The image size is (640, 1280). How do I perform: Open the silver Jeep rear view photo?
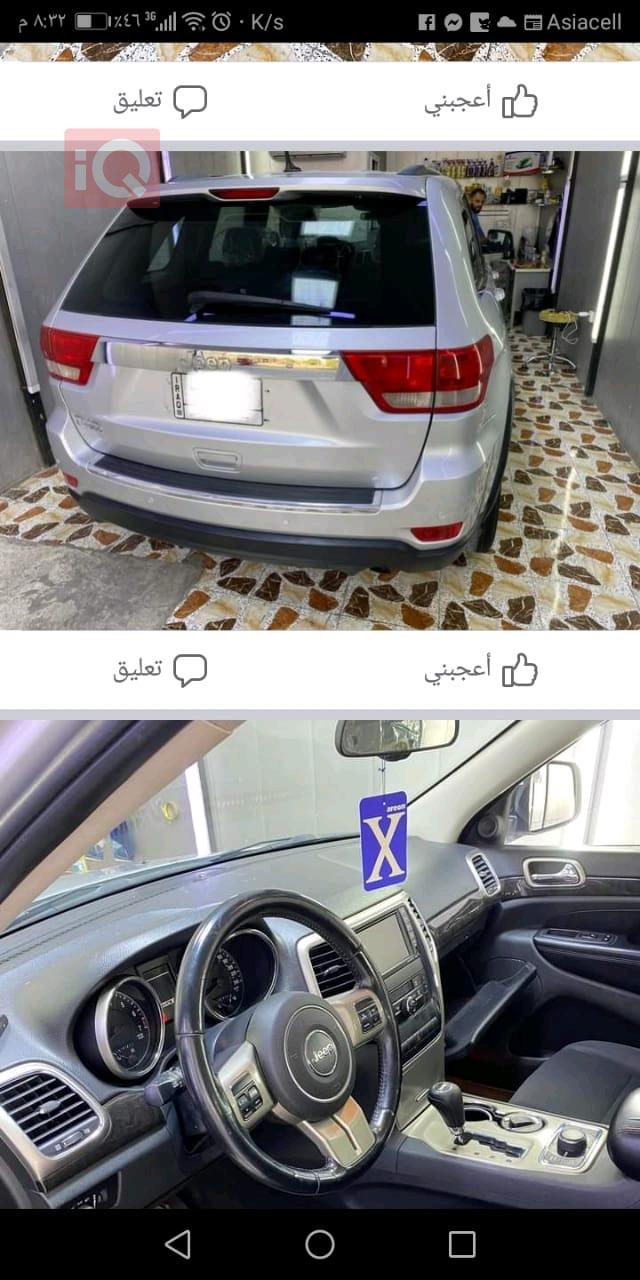click(x=320, y=390)
